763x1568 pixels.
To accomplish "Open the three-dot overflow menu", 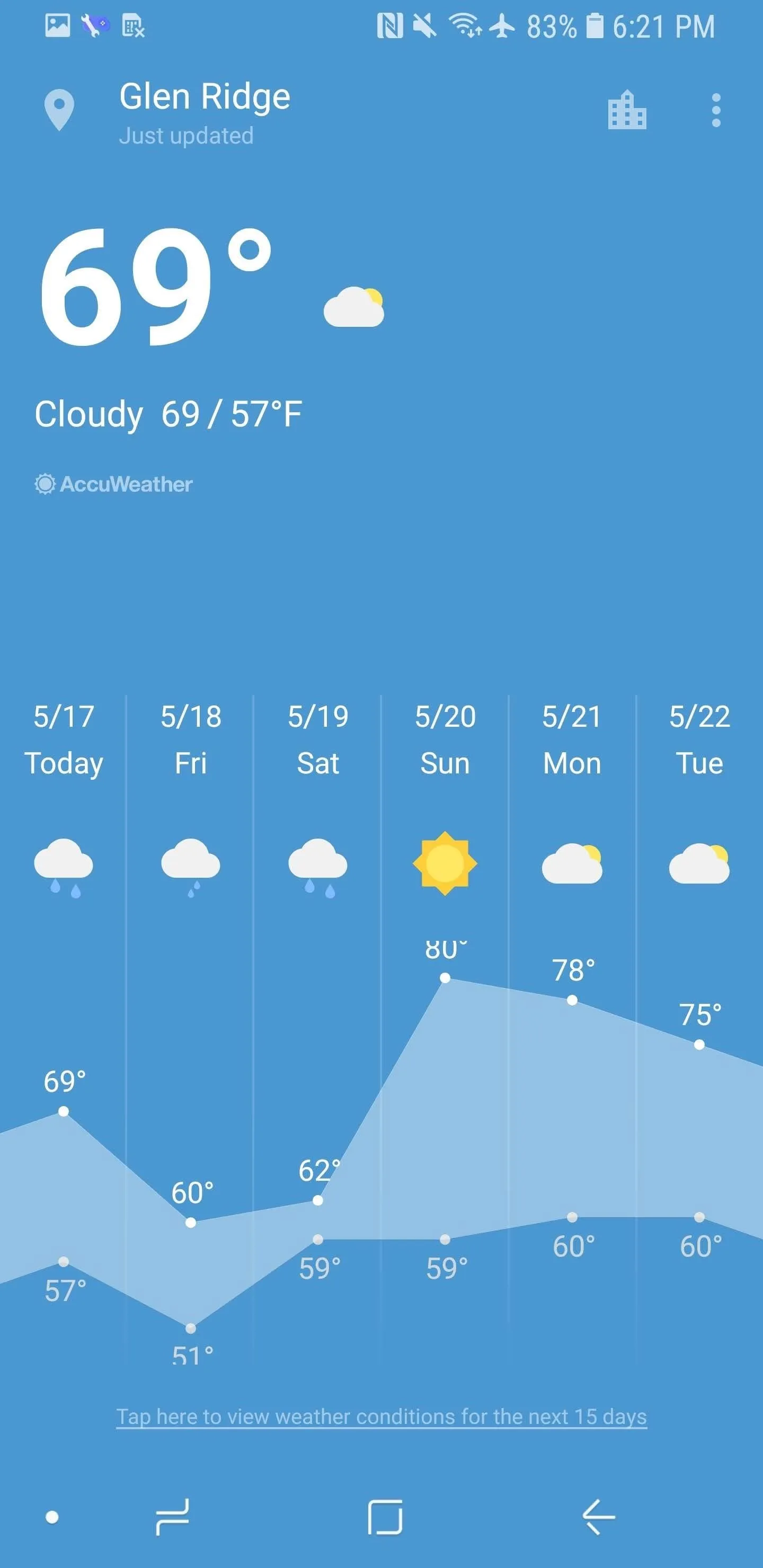I will 716,110.
